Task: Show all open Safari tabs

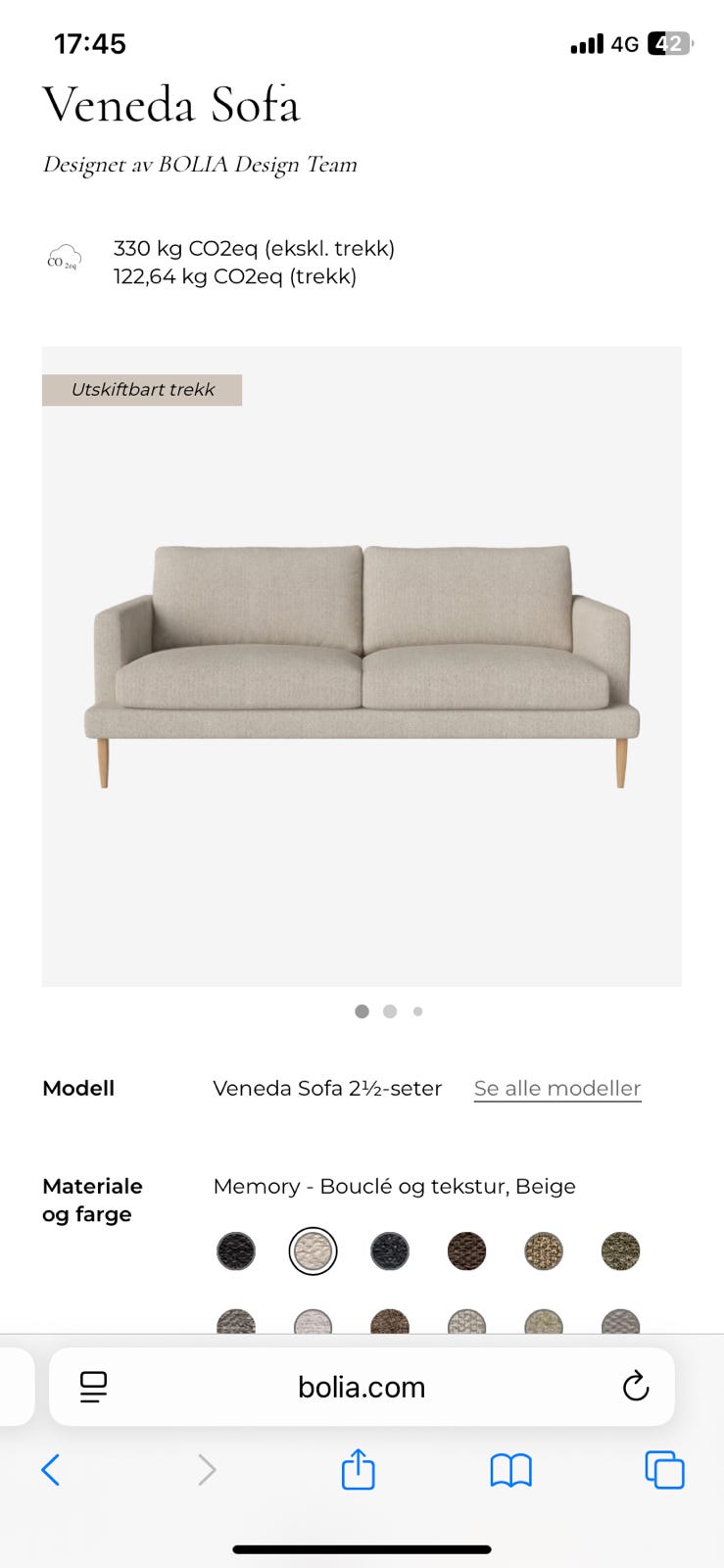Action: pyautogui.click(x=664, y=1470)
